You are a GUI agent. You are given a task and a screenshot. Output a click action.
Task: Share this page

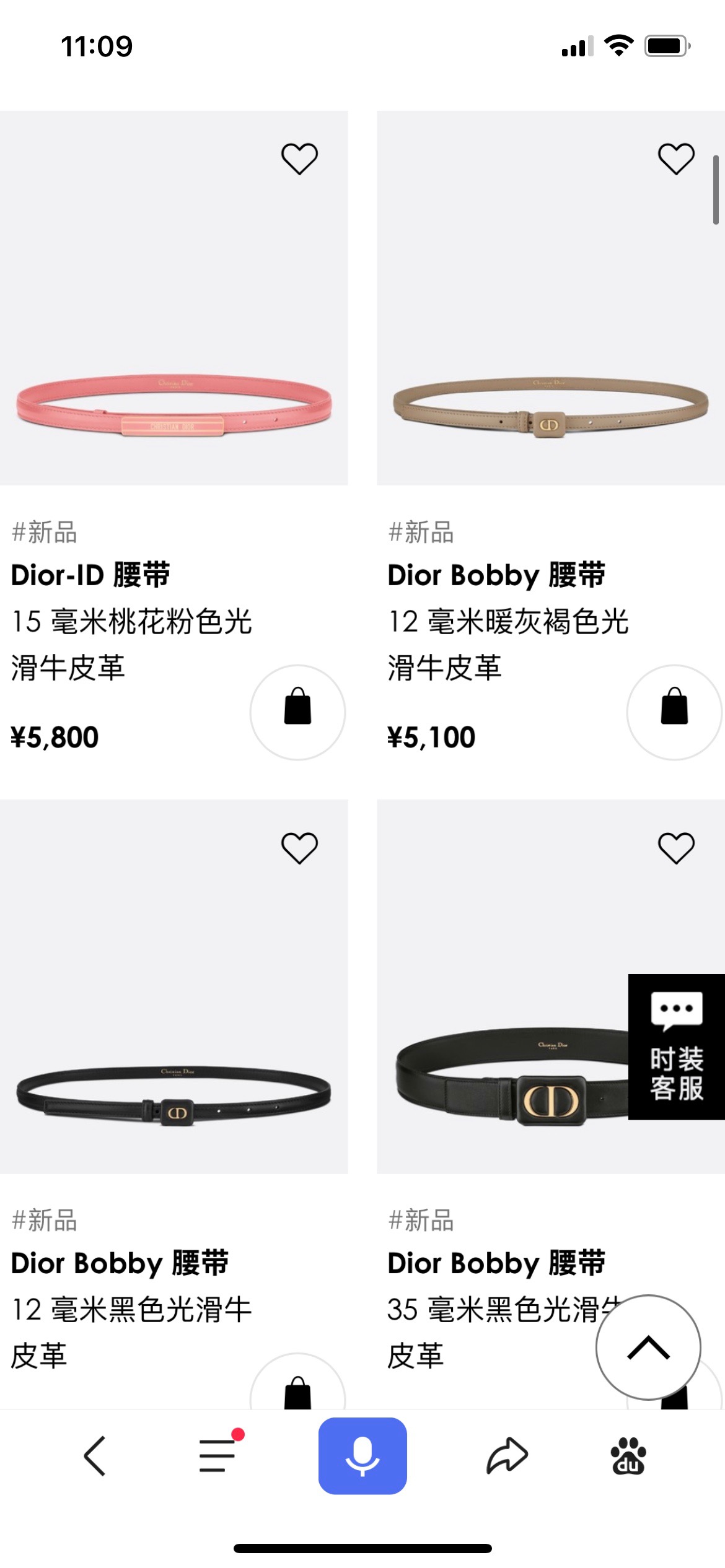(x=507, y=1456)
